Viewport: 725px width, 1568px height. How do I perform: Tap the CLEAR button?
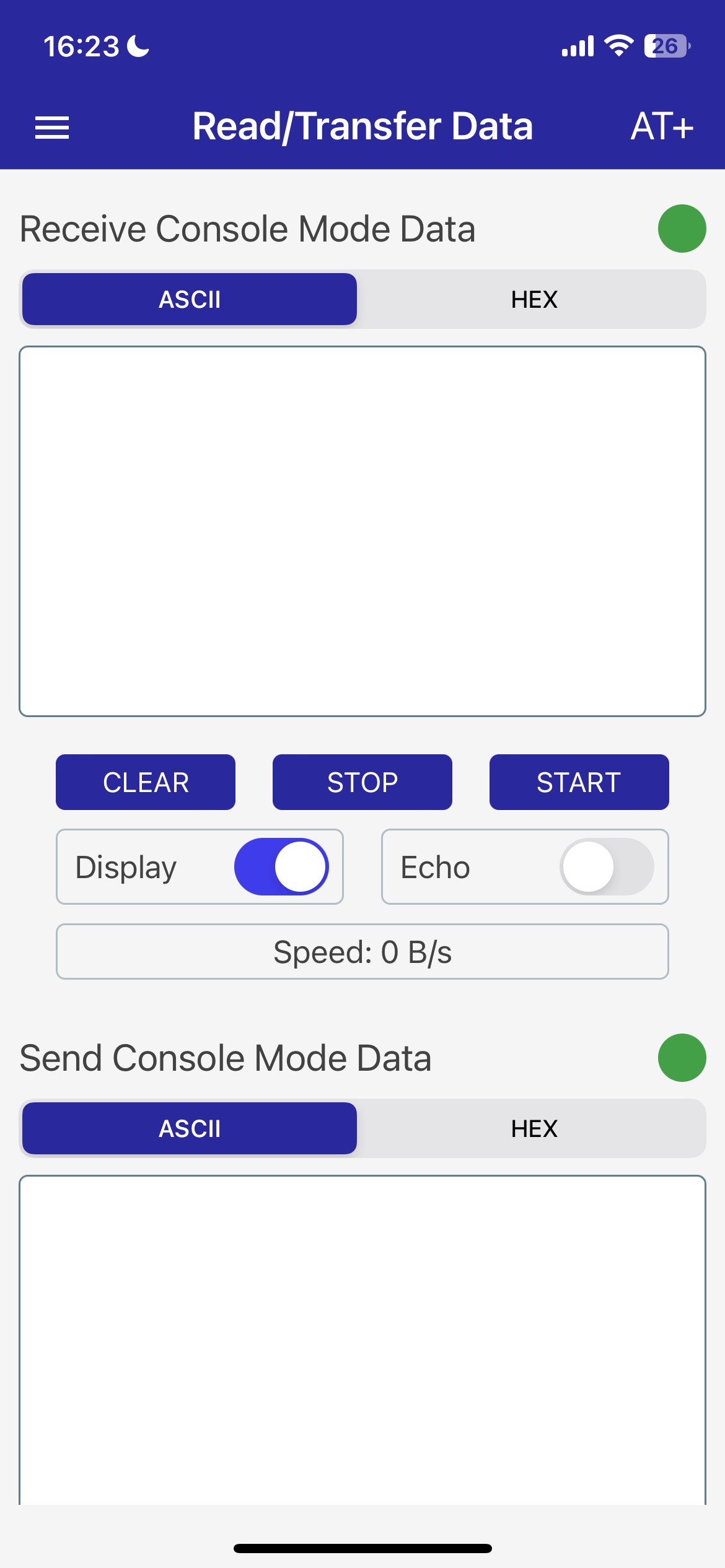coord(146,782)
